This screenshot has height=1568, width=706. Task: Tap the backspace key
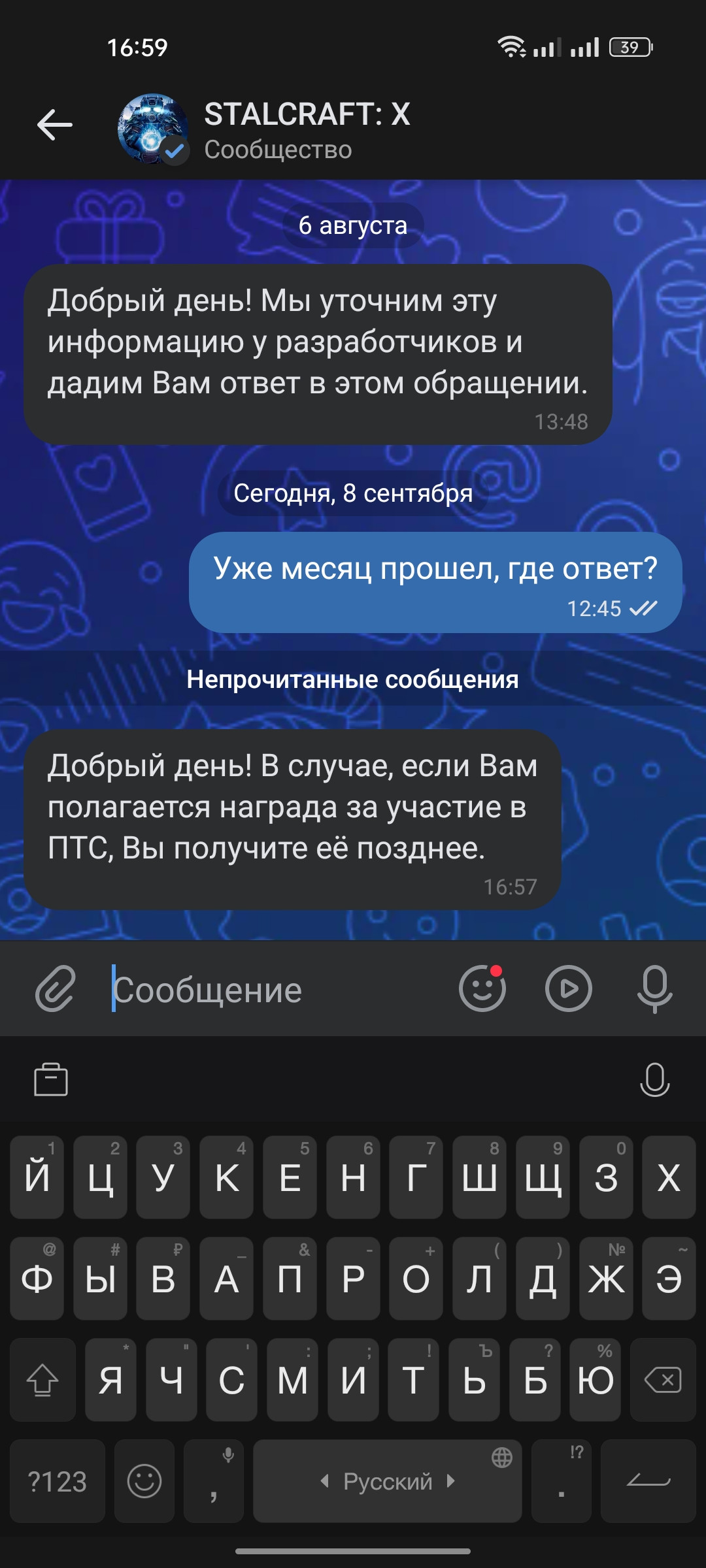[663, 1380]
